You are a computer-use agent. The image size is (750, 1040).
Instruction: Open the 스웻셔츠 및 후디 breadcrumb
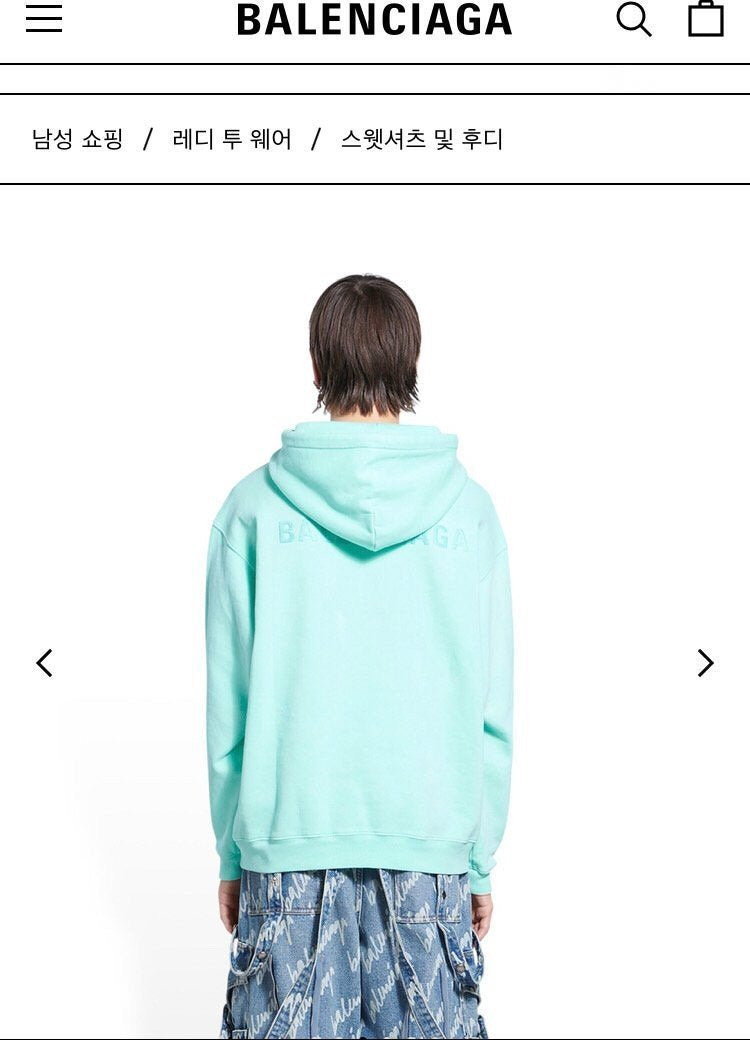(x=421, y=139)
